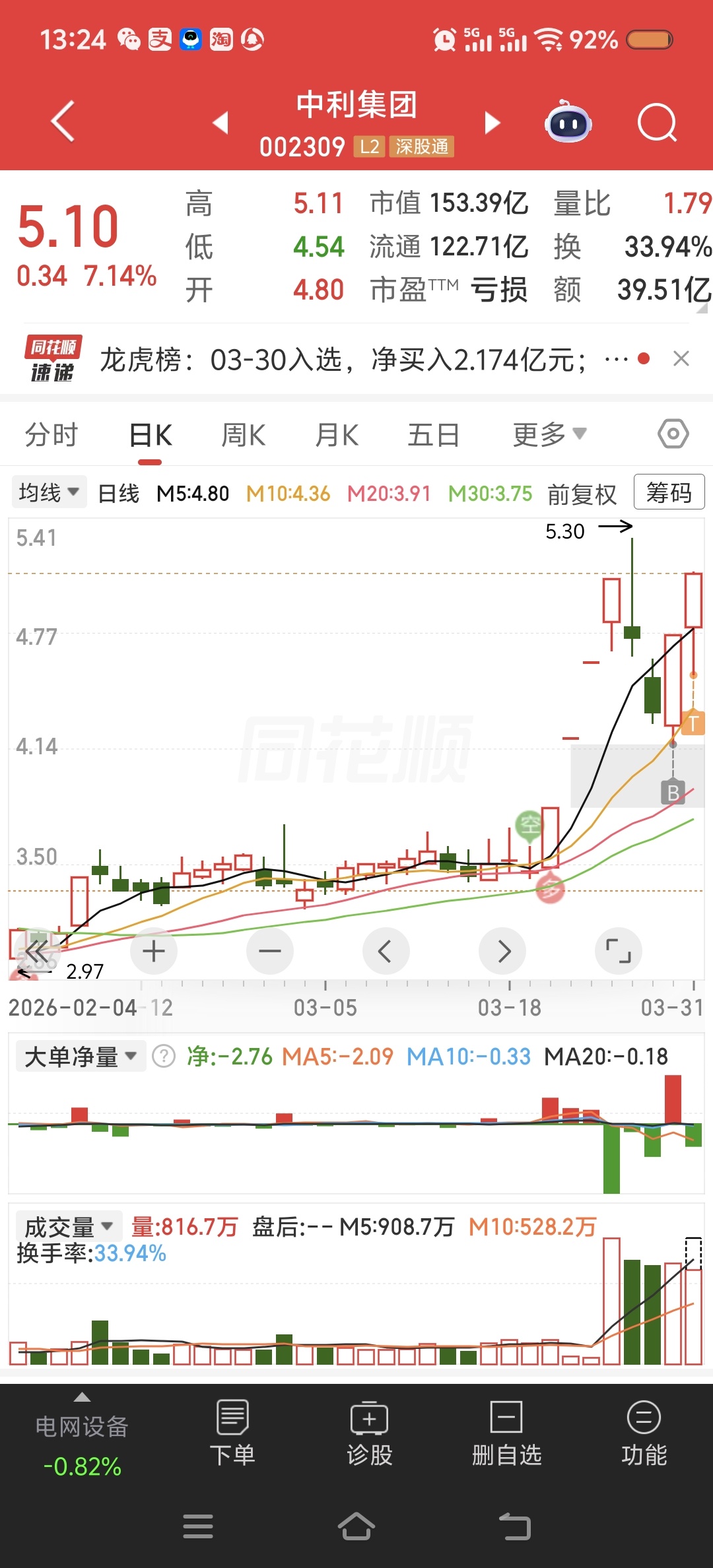Viewport: 713px width, 1568px height.
Task: Switch to the previous stock
Action: (221, 123)
